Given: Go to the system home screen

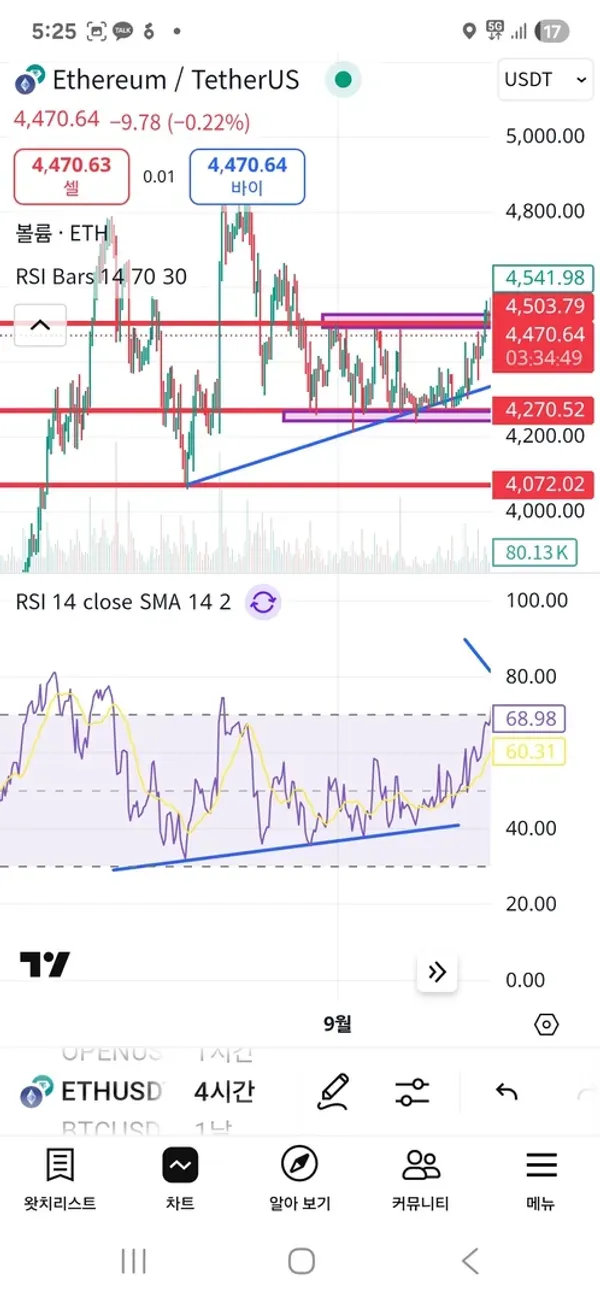Looking at the screenshot, I should click(x=301, y=1261).
